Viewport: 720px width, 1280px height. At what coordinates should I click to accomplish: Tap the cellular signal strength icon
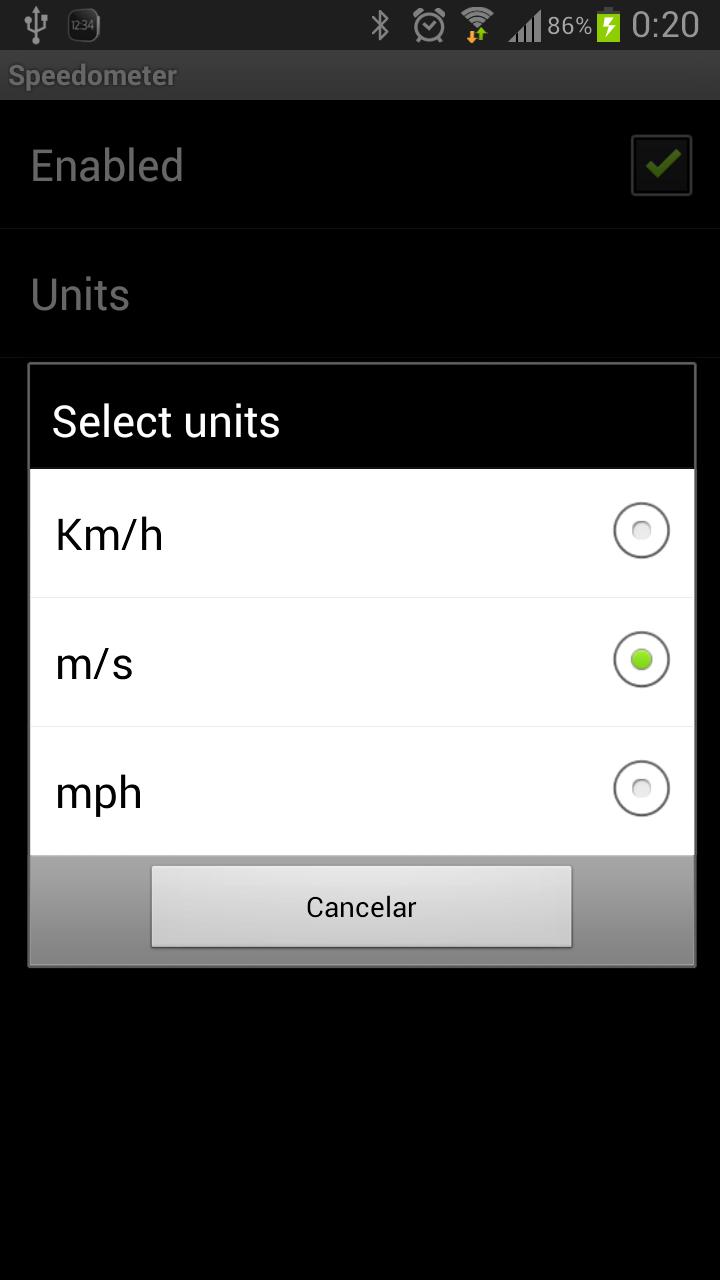pyautogui.click(x=524, y=24)
